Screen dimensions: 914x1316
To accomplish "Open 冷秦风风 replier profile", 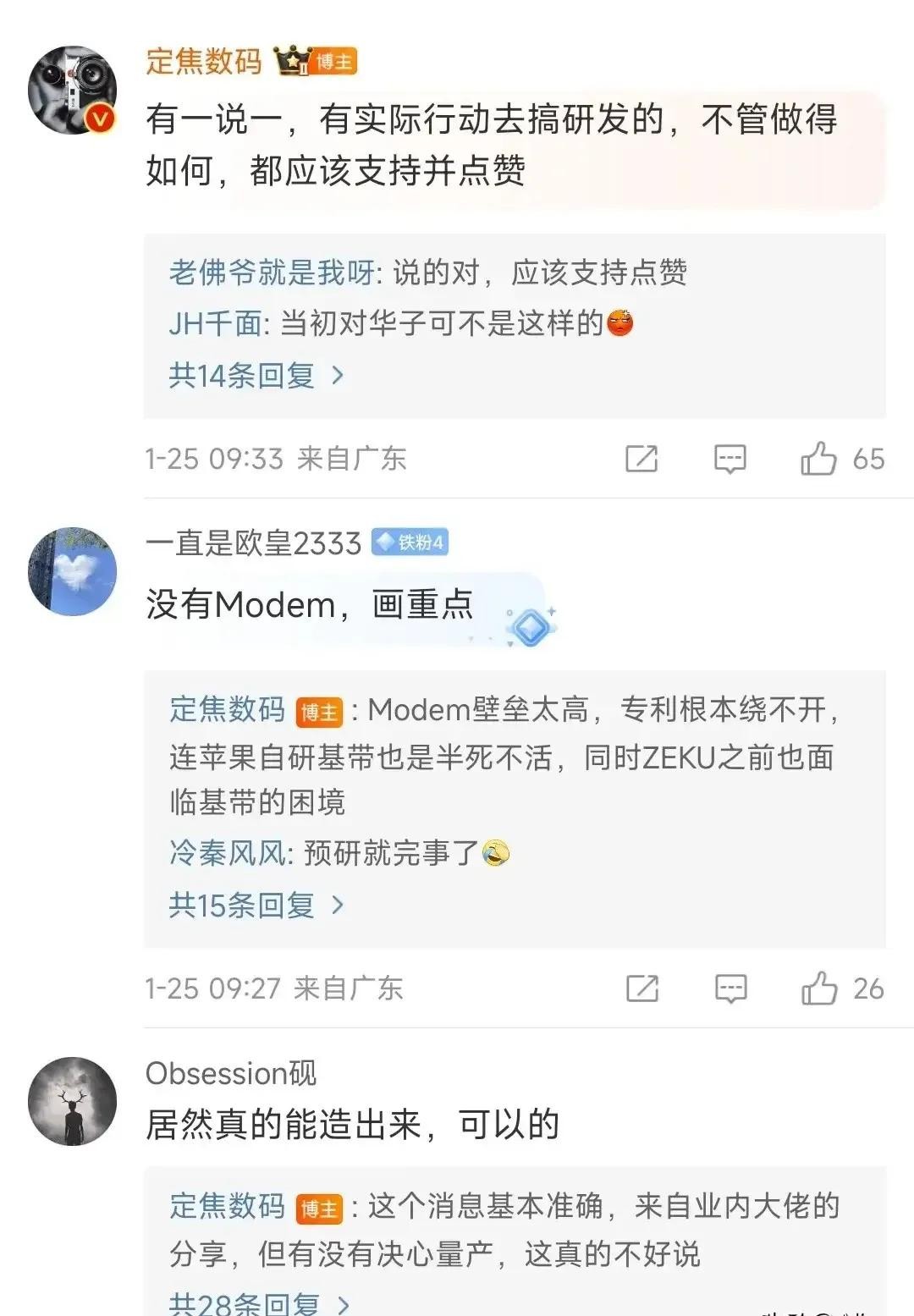I will coord(227,853).
